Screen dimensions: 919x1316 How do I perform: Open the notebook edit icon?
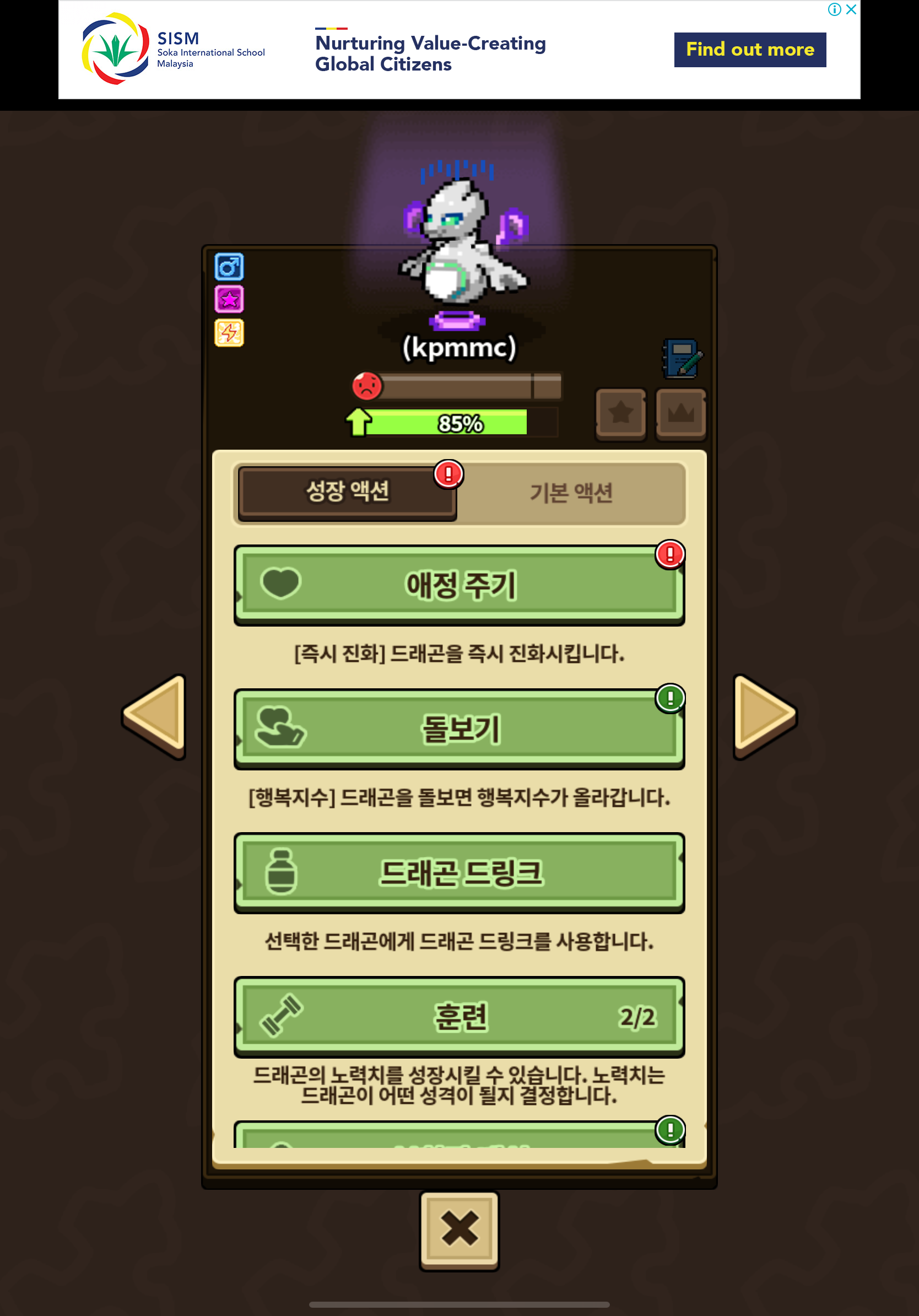pos(683,359)
